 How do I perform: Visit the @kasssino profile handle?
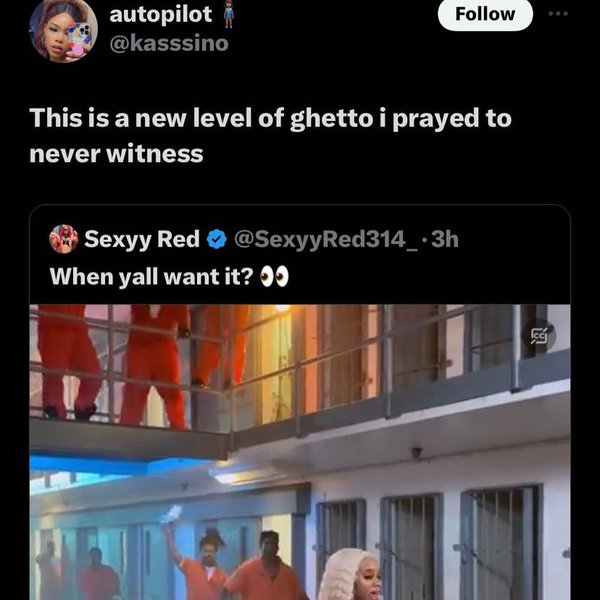168,43
